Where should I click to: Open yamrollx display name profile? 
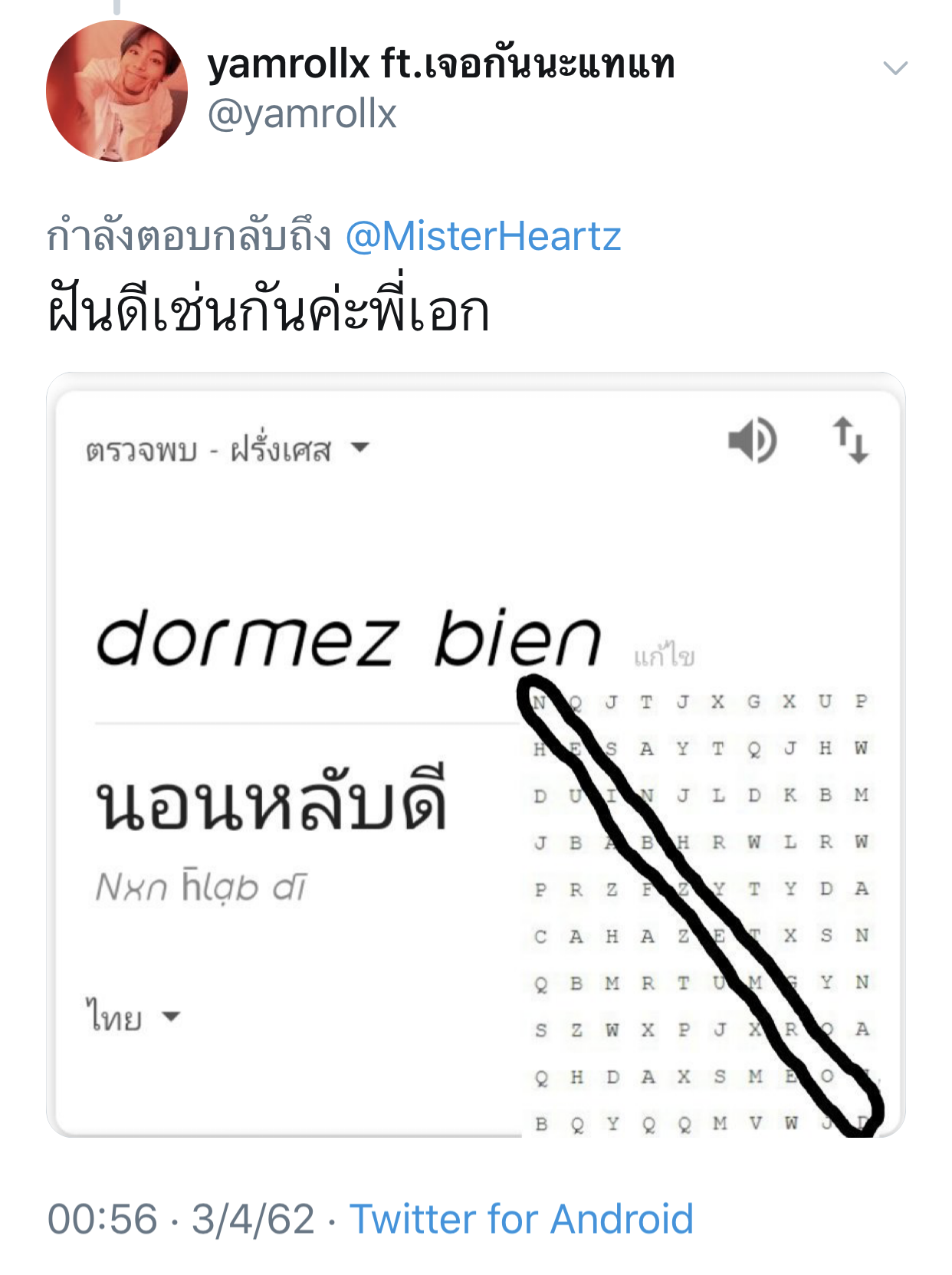441,64
